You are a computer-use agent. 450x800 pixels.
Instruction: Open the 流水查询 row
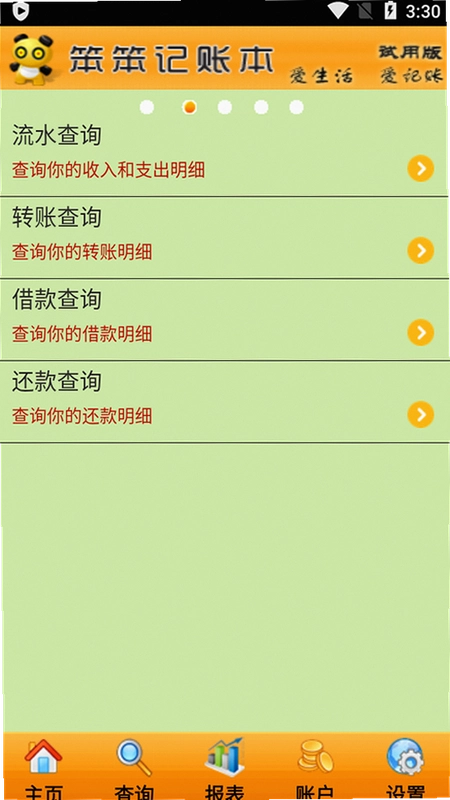pyautogui.click(x=224, y=155)
